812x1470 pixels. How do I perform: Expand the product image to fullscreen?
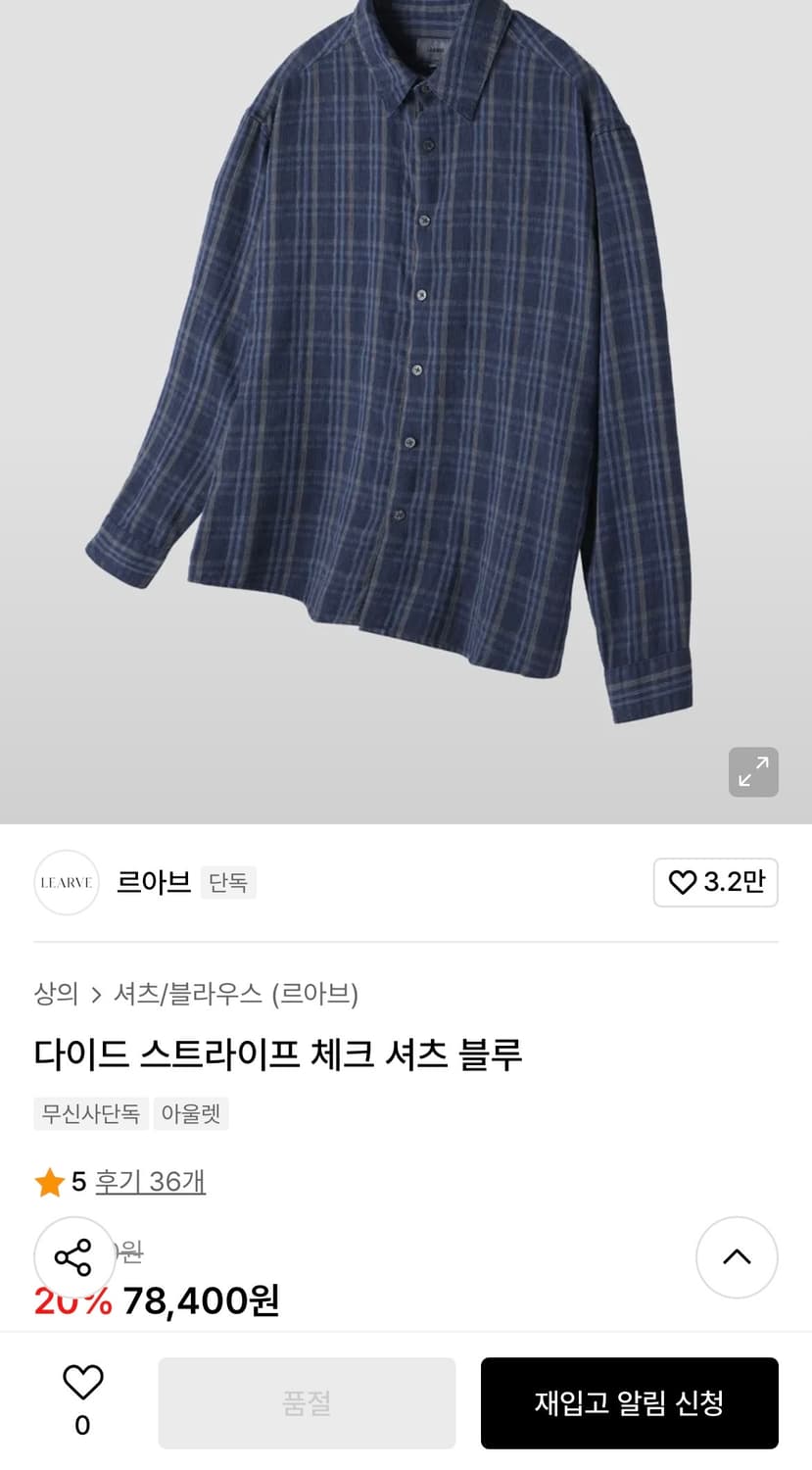coord(752,772)
